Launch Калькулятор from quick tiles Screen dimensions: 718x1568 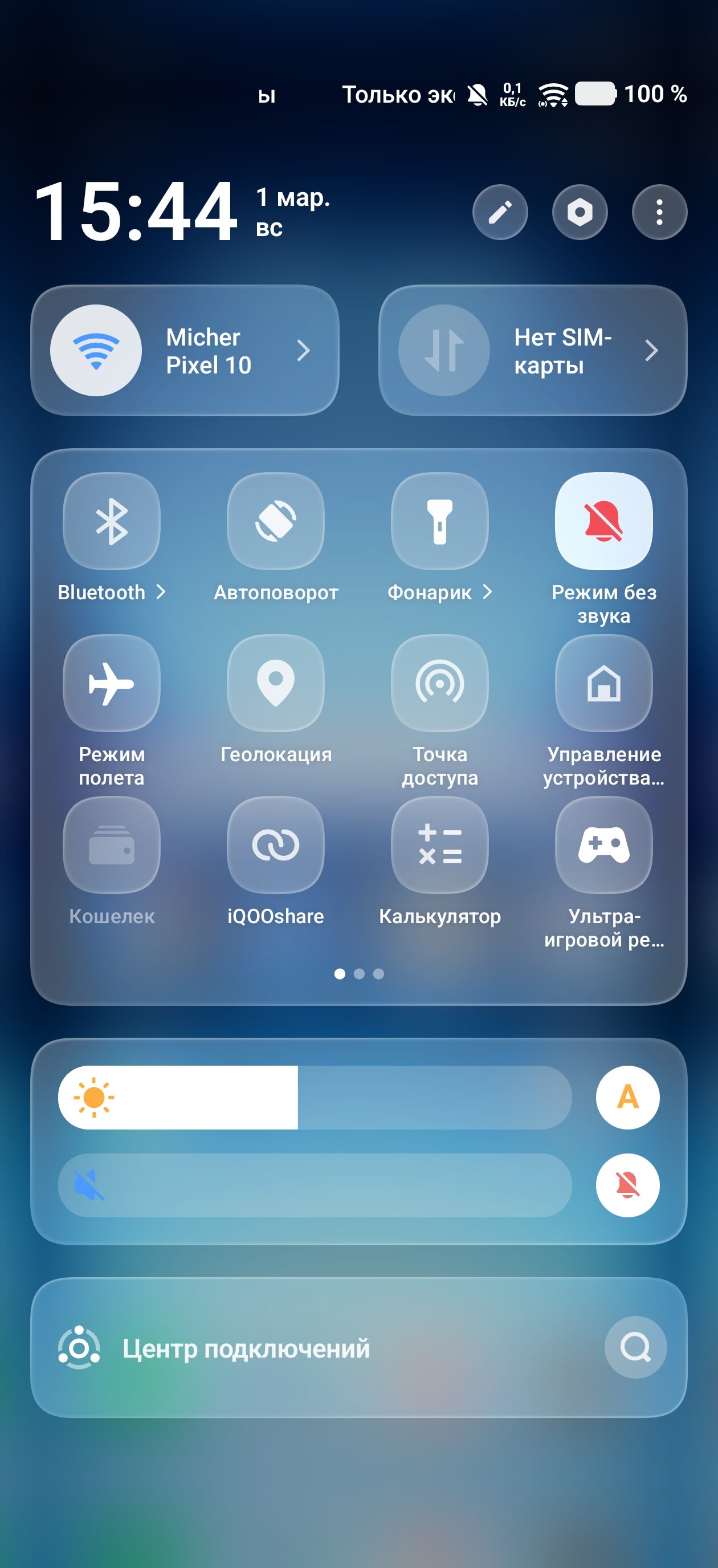[439, 845]
